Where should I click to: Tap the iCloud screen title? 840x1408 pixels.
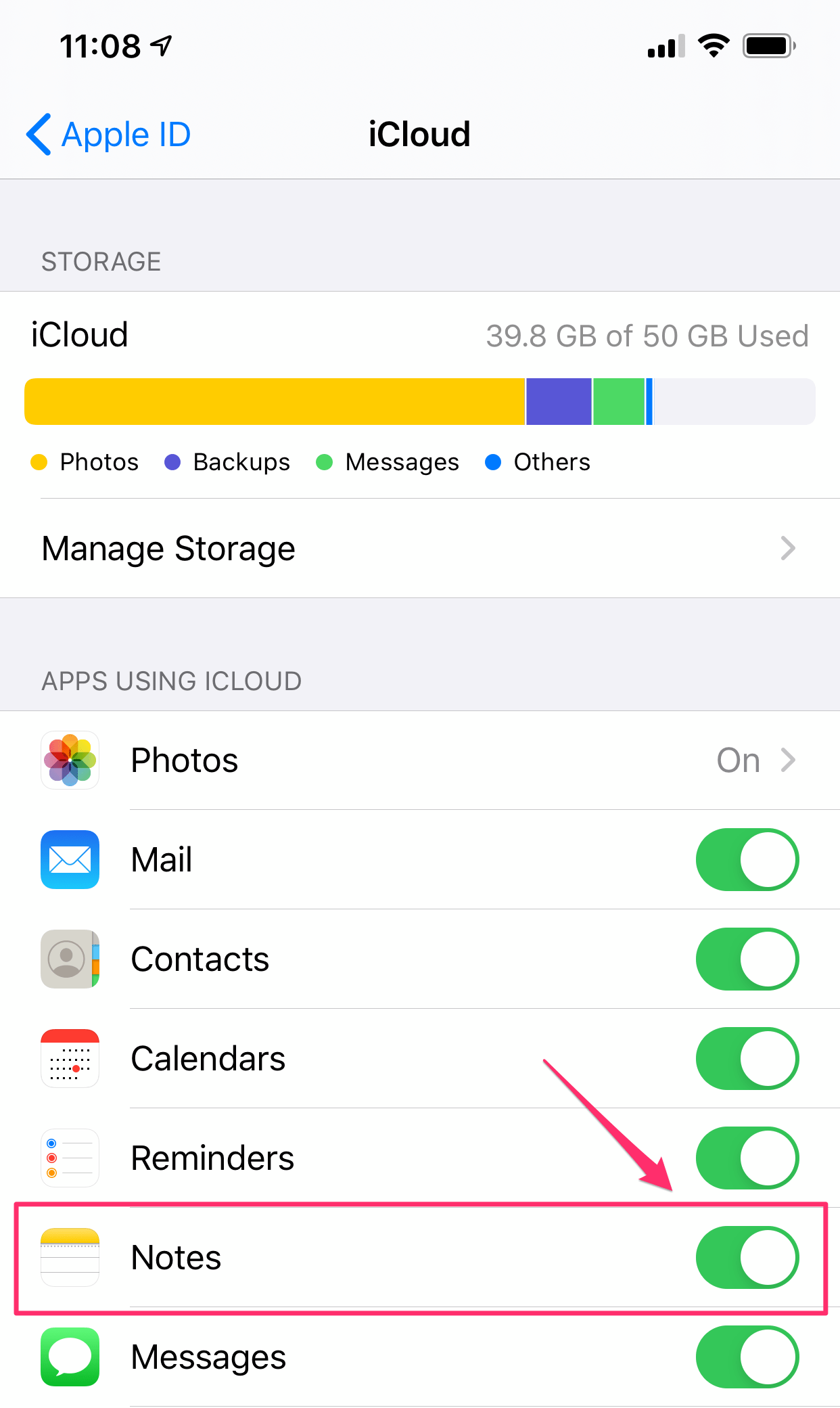(x=419, y=133)
